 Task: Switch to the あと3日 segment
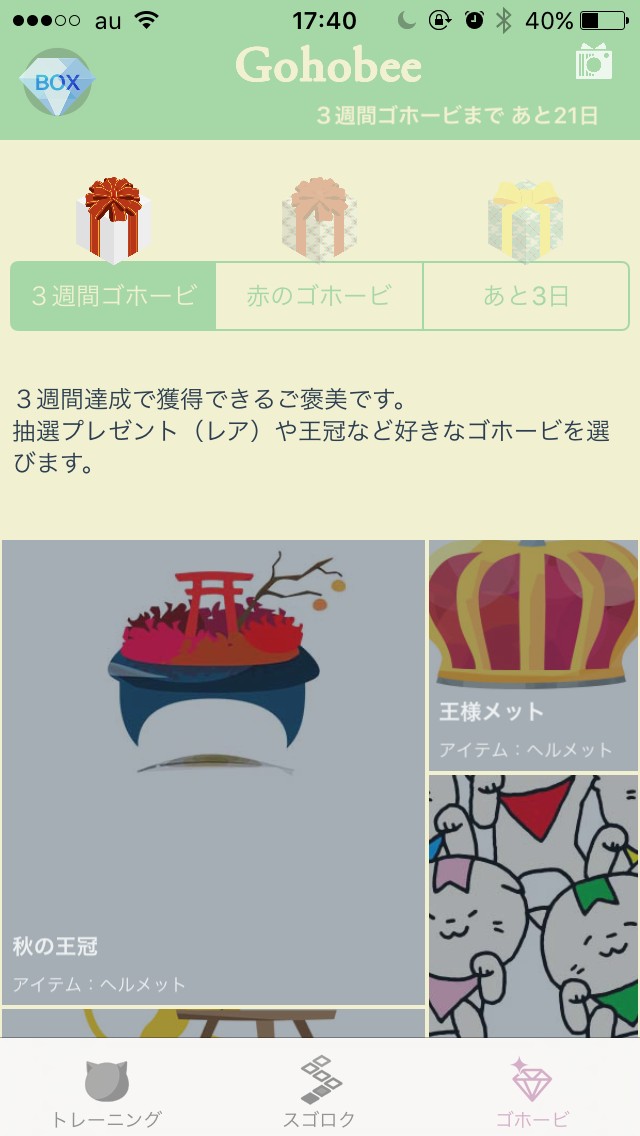[x=526, y=296]
